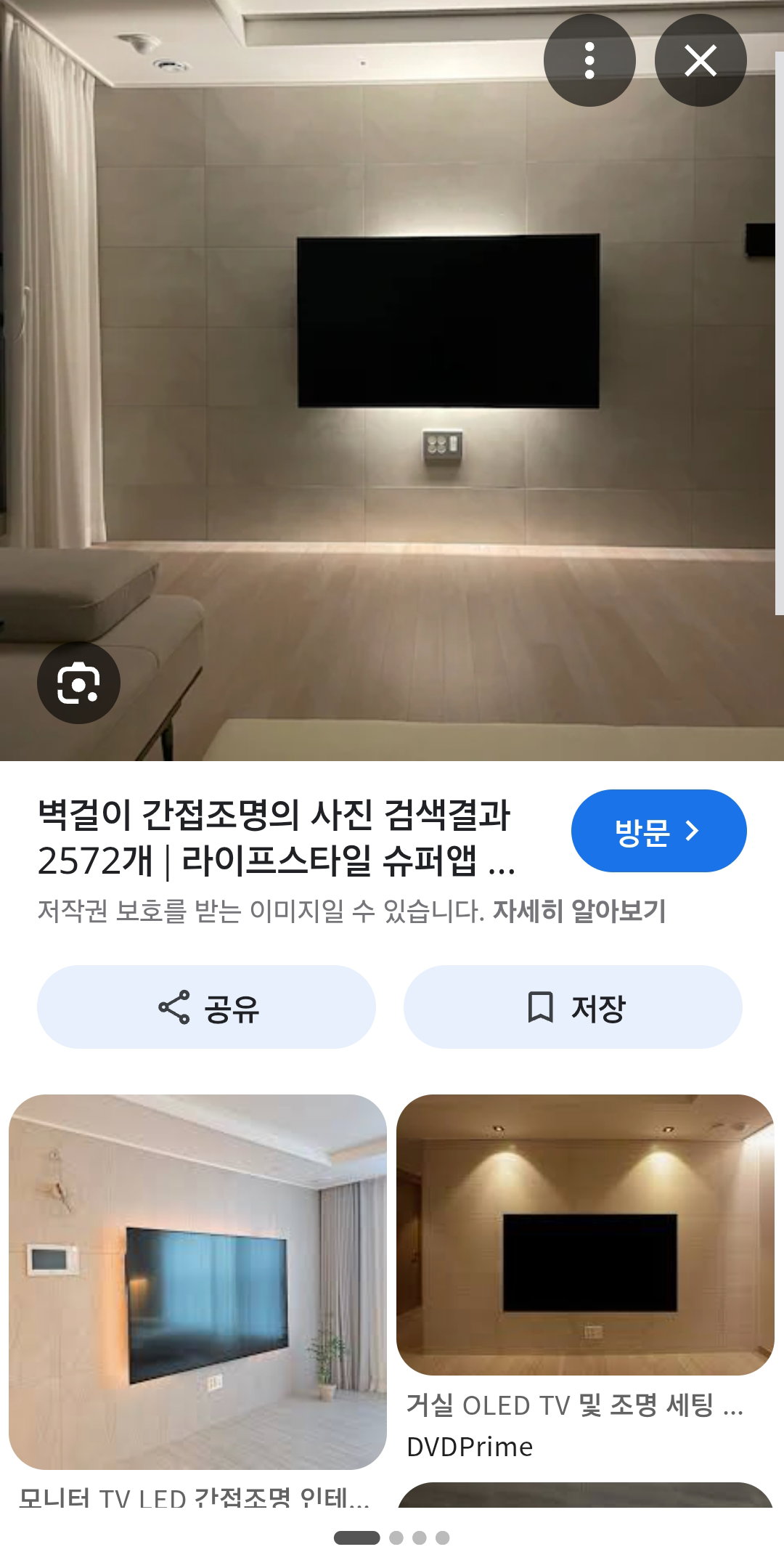Share the image with 공유 button
The width and height of the screenshot is (784, 1568).
pos(206,1007)
